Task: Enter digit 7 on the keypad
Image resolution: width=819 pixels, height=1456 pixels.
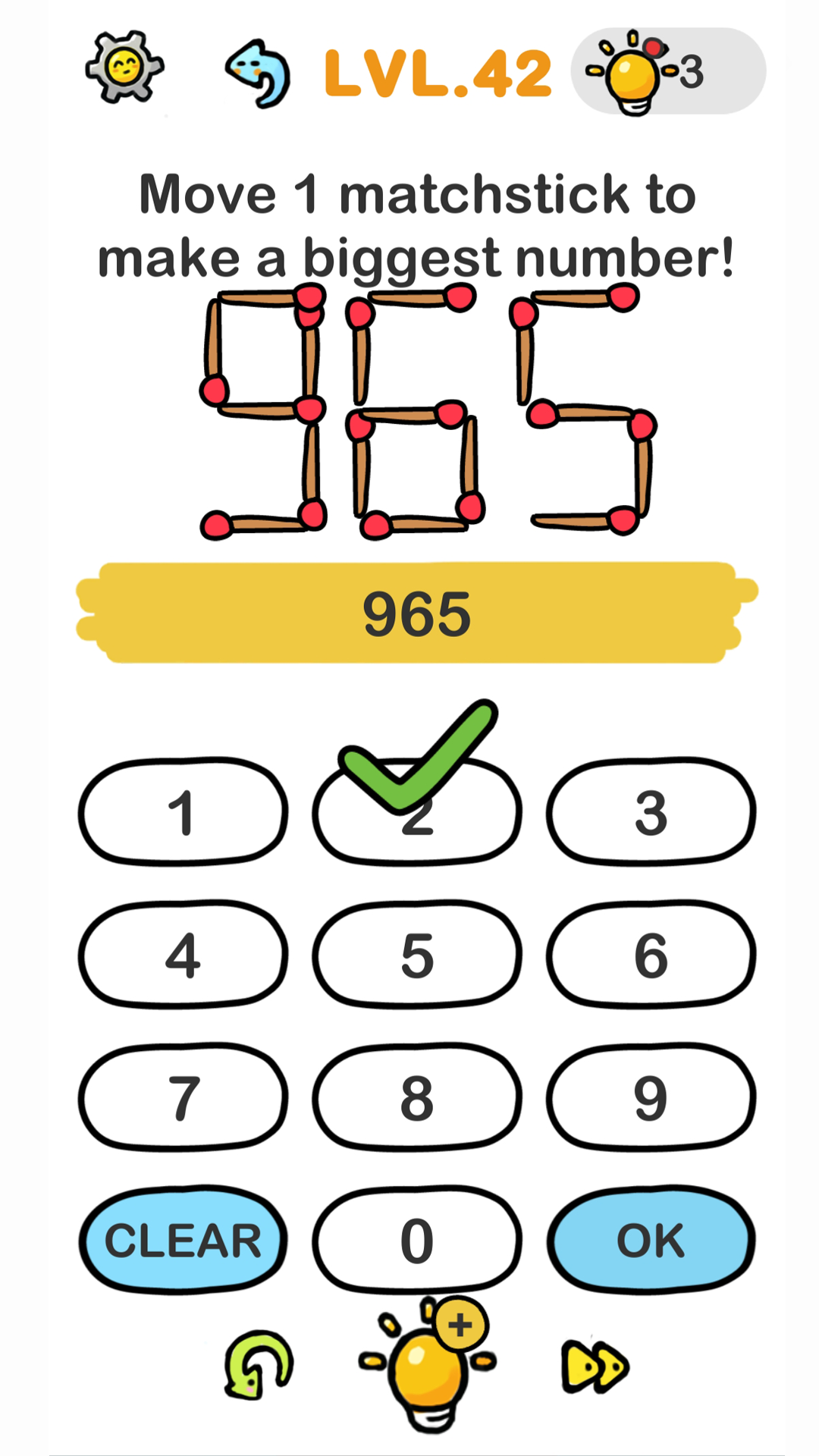Action: point(183,1098)
